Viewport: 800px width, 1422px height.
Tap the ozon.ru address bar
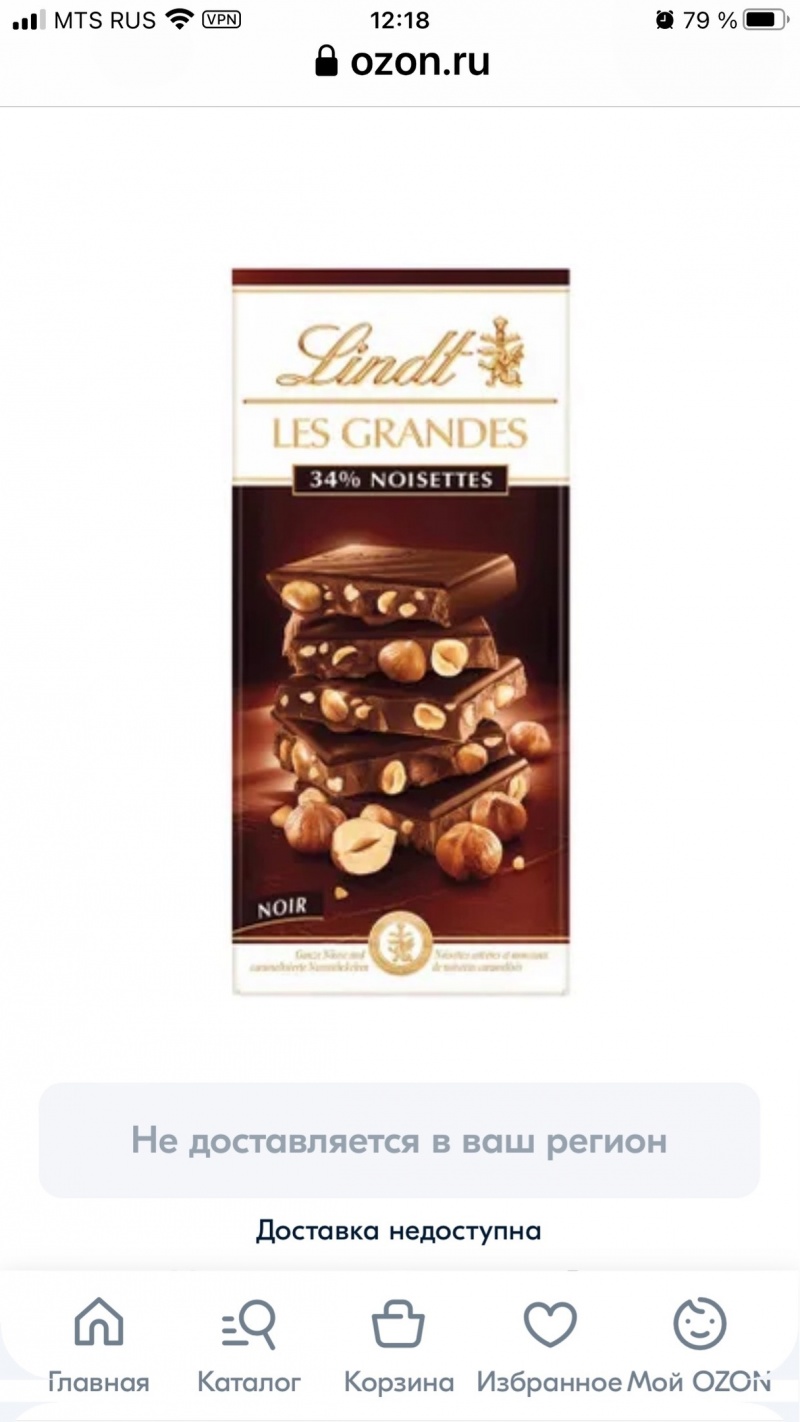(401, 62)
